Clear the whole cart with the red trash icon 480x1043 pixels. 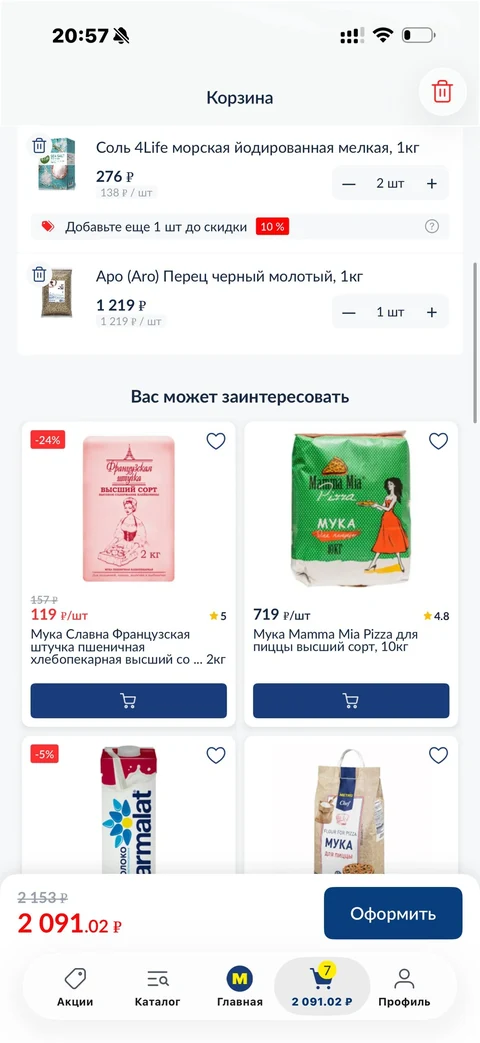tap(442, 91)
